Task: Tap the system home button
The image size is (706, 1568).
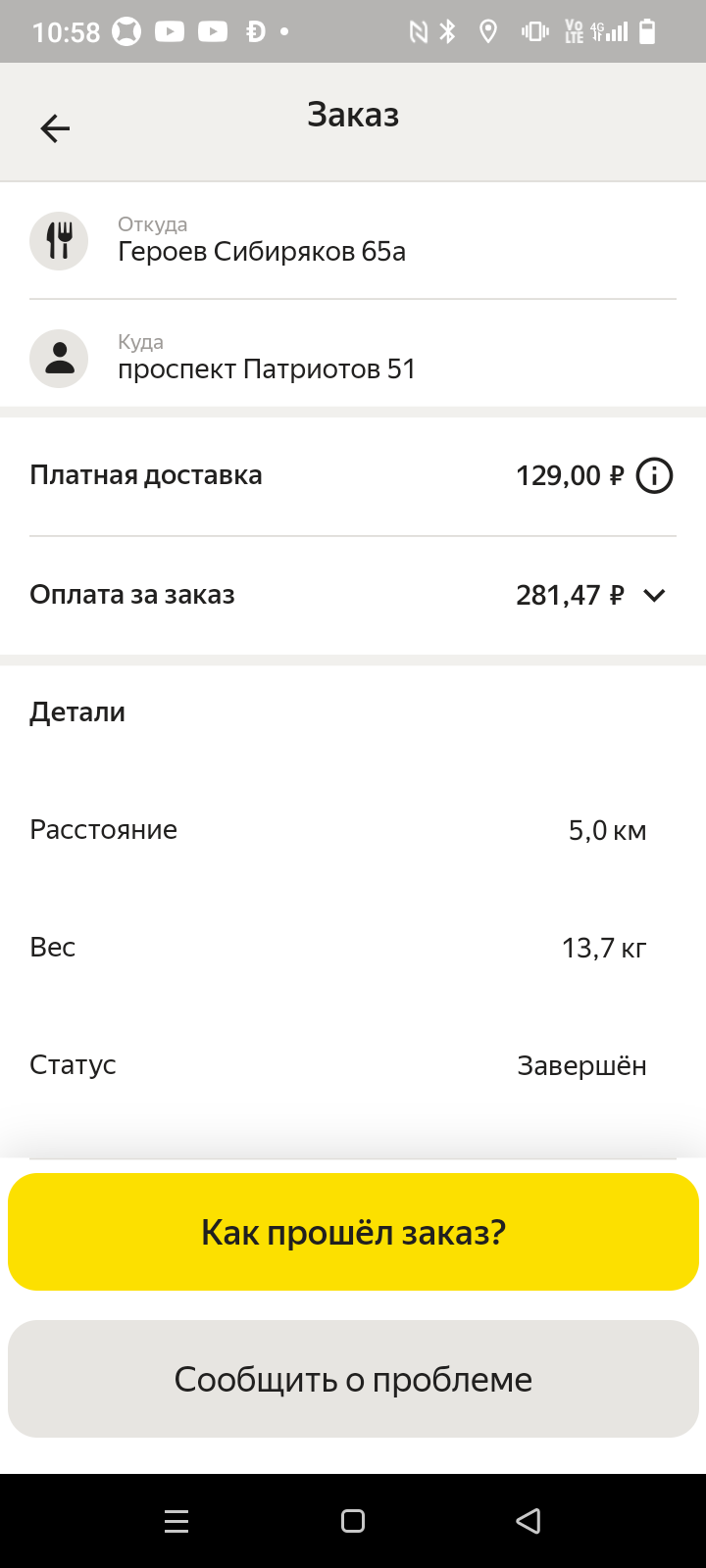Action: [353, 1521]
